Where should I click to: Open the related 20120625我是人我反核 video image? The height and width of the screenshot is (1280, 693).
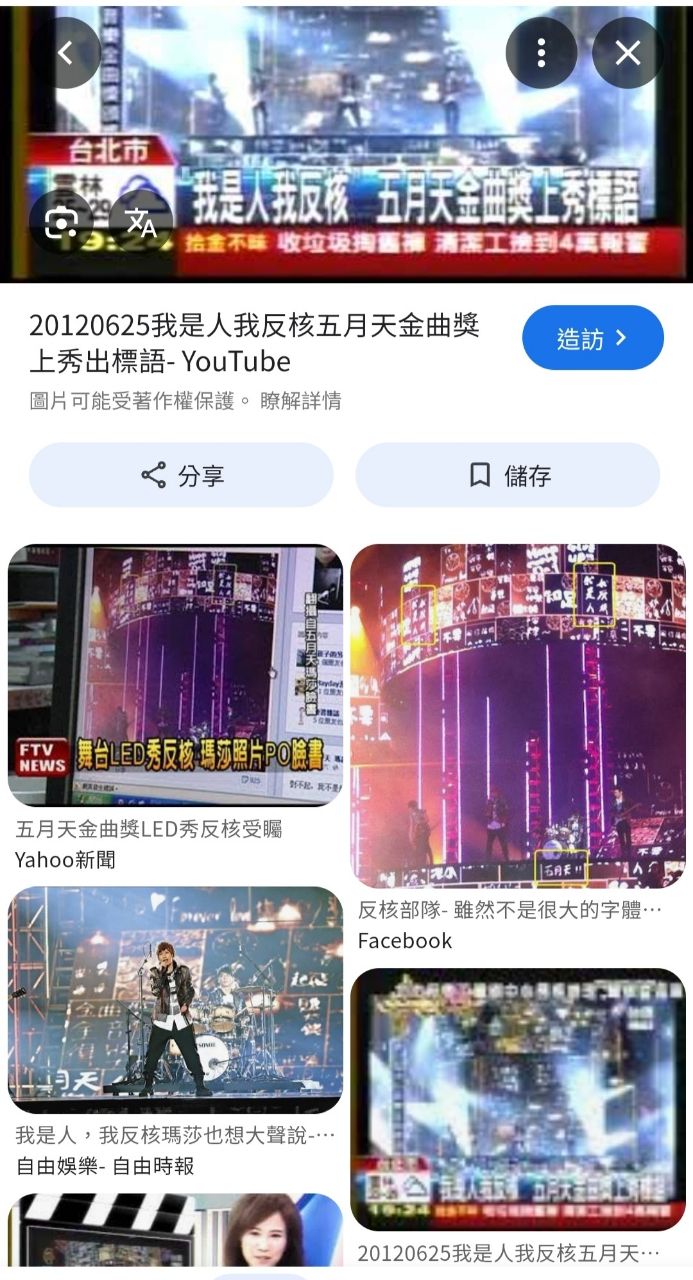point(517,1100)
